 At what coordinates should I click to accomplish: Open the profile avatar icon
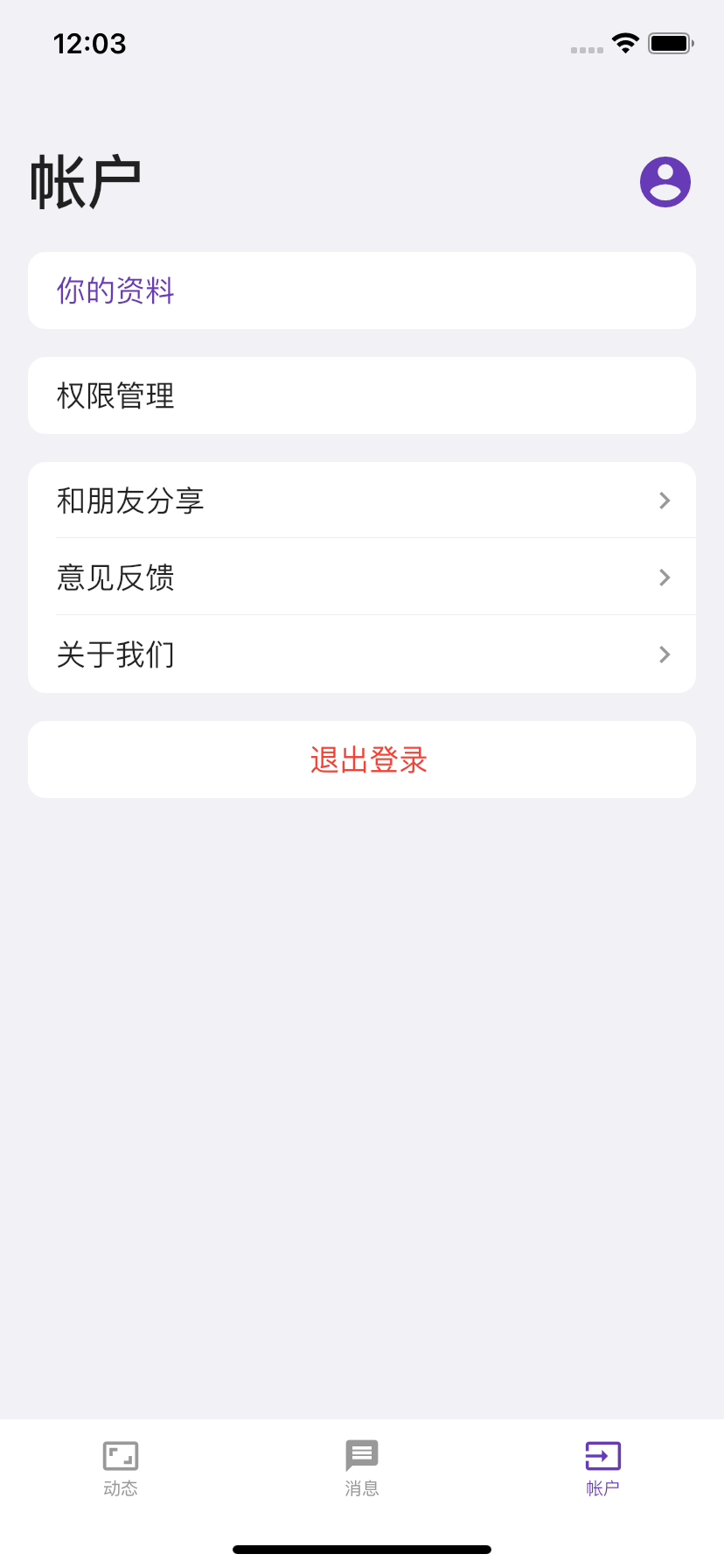pos(665,181)
